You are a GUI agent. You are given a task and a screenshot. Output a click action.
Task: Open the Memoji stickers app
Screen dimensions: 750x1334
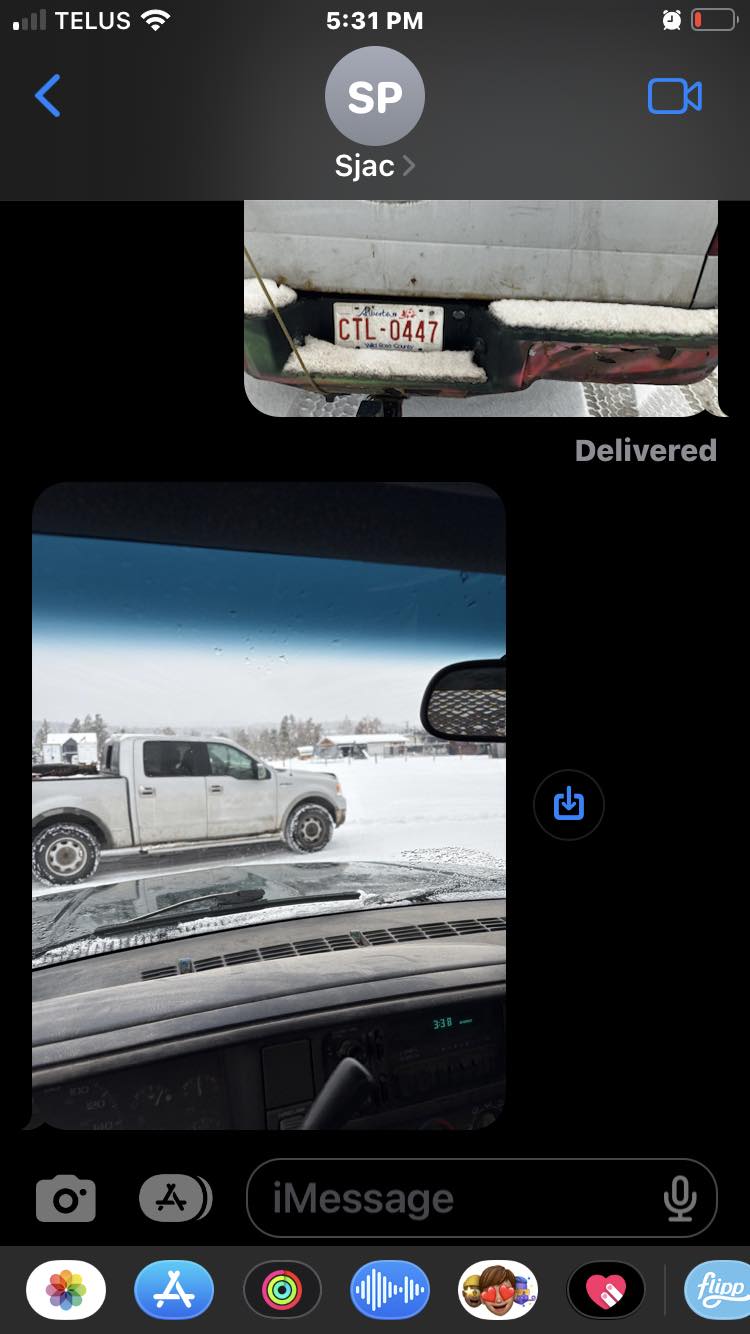[498, 1290]
